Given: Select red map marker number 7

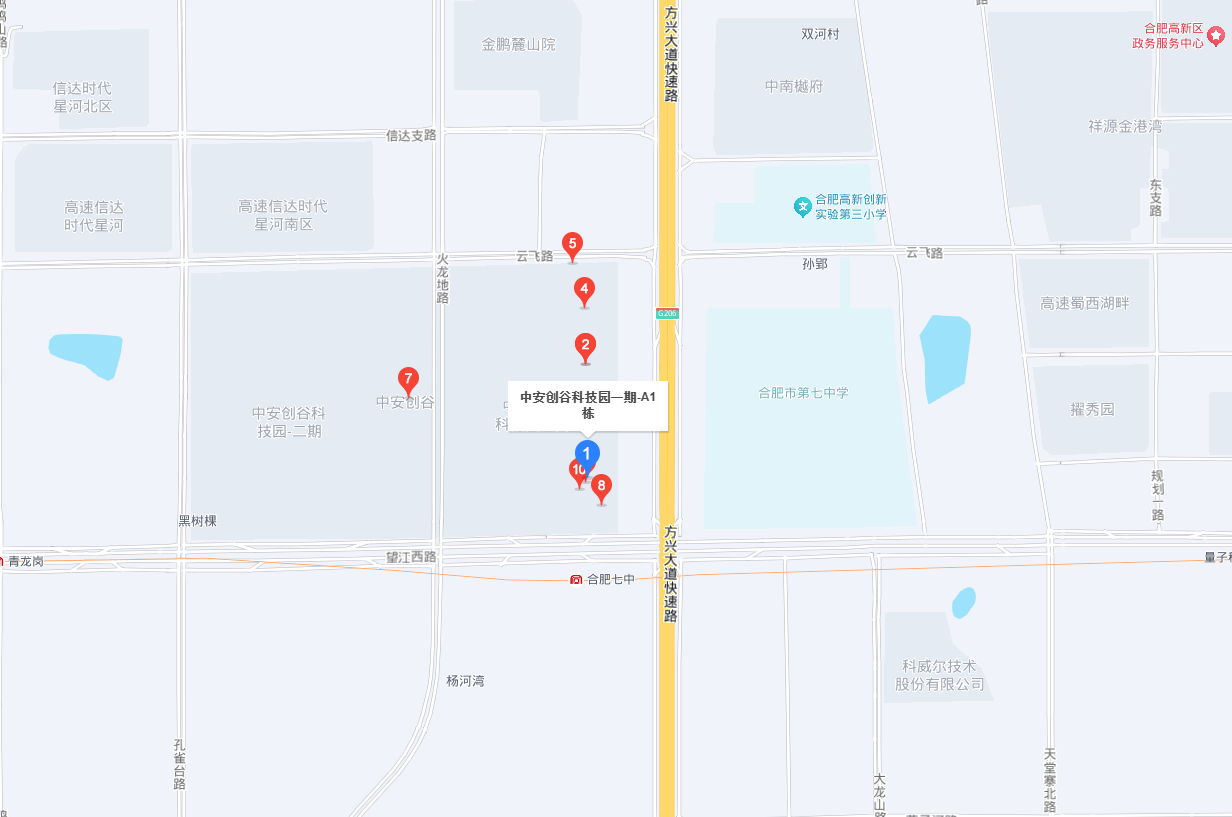Looking at the screenshot, I should tap(408, 379).
